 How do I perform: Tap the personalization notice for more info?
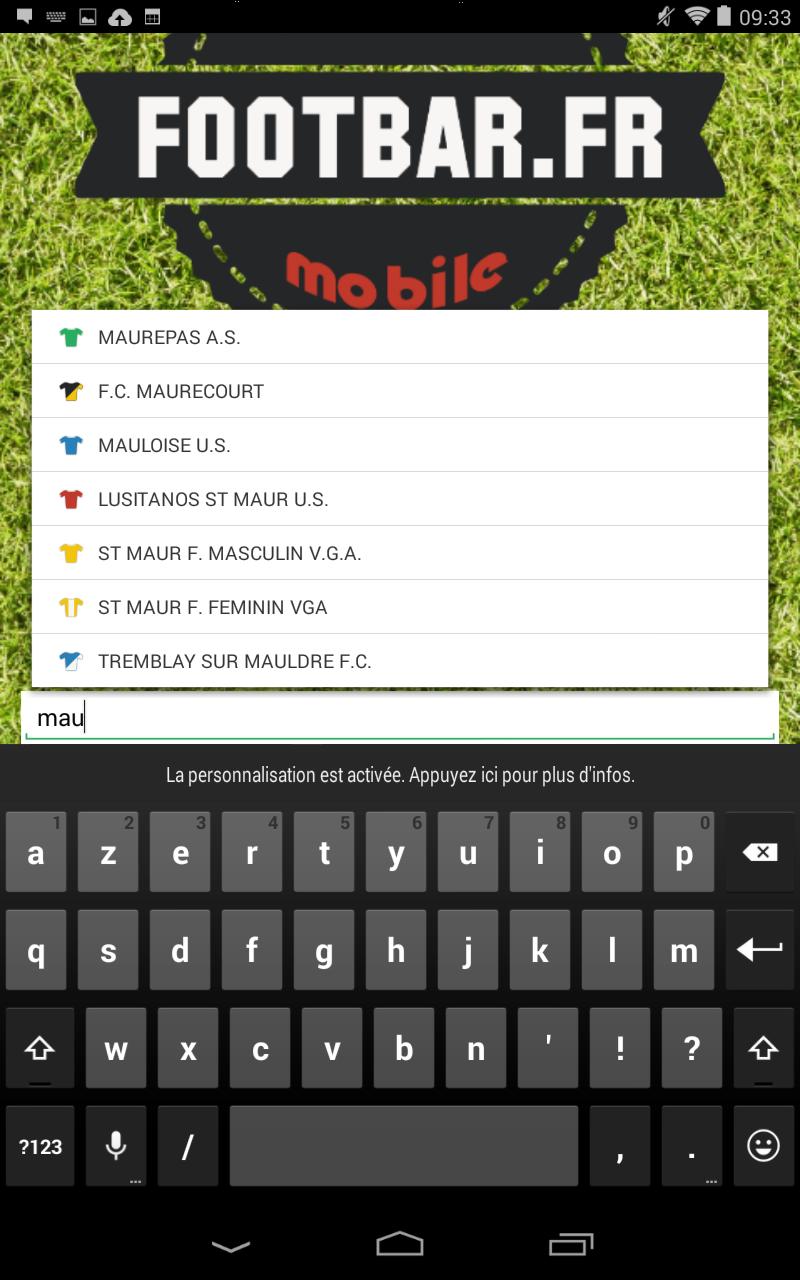(400, 775)
